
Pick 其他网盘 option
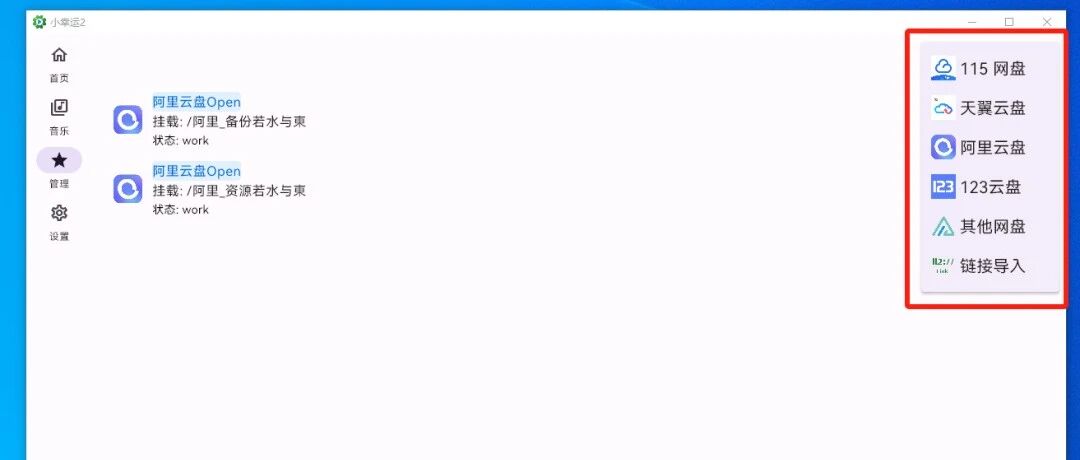tap(990, 226)
